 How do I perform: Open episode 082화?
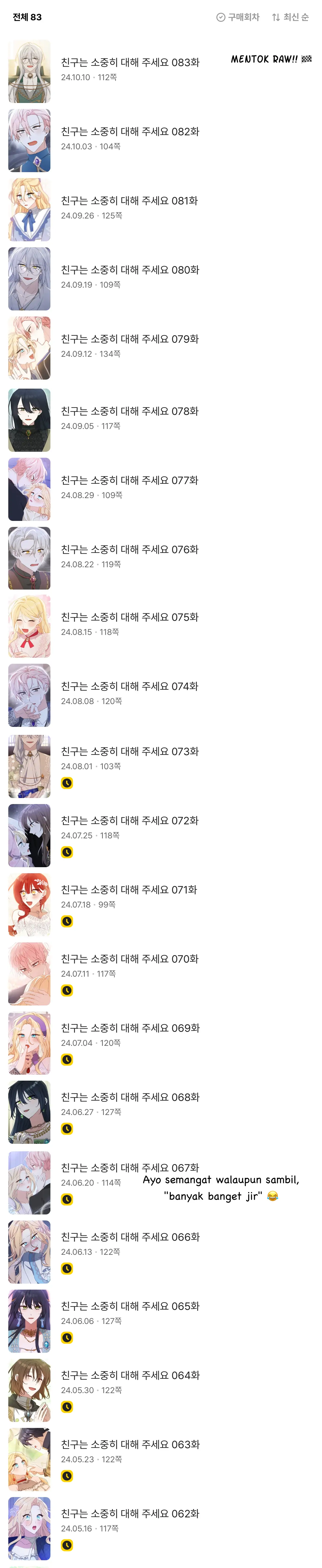click(x=130, y=132)
